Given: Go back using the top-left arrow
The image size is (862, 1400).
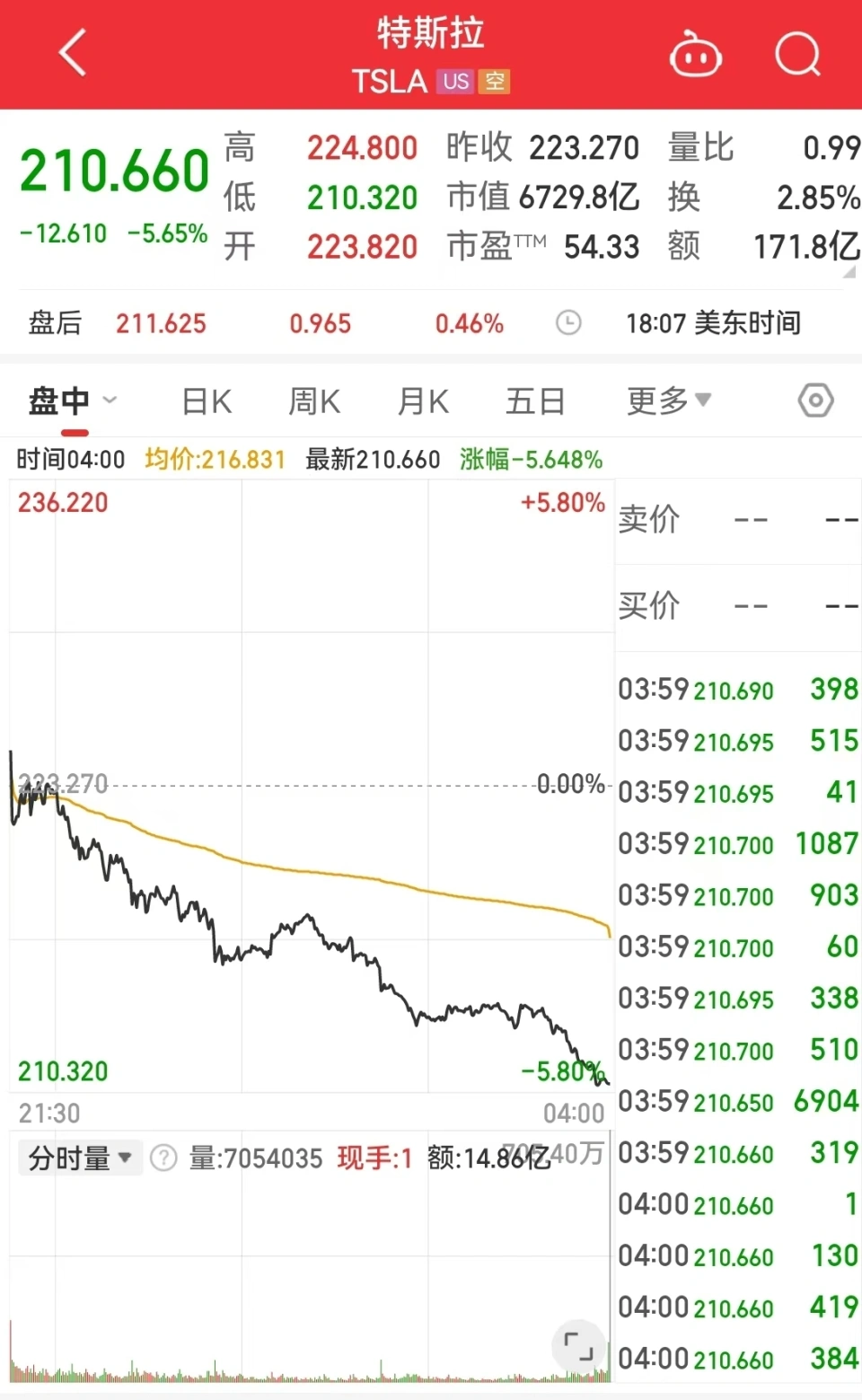Looking at the screenshot, I should [74, 54].
